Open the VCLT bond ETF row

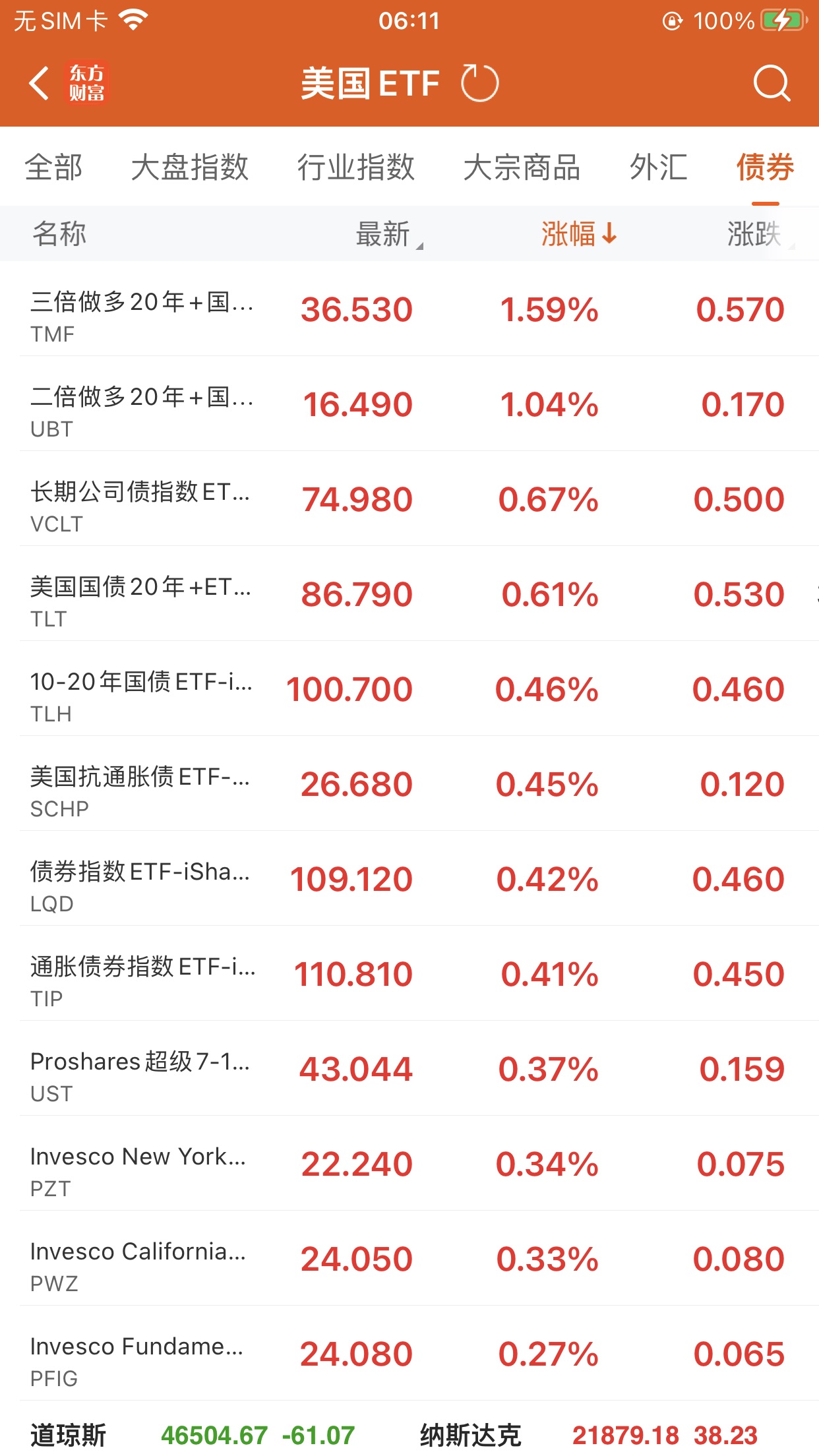(x=409, y=500)
